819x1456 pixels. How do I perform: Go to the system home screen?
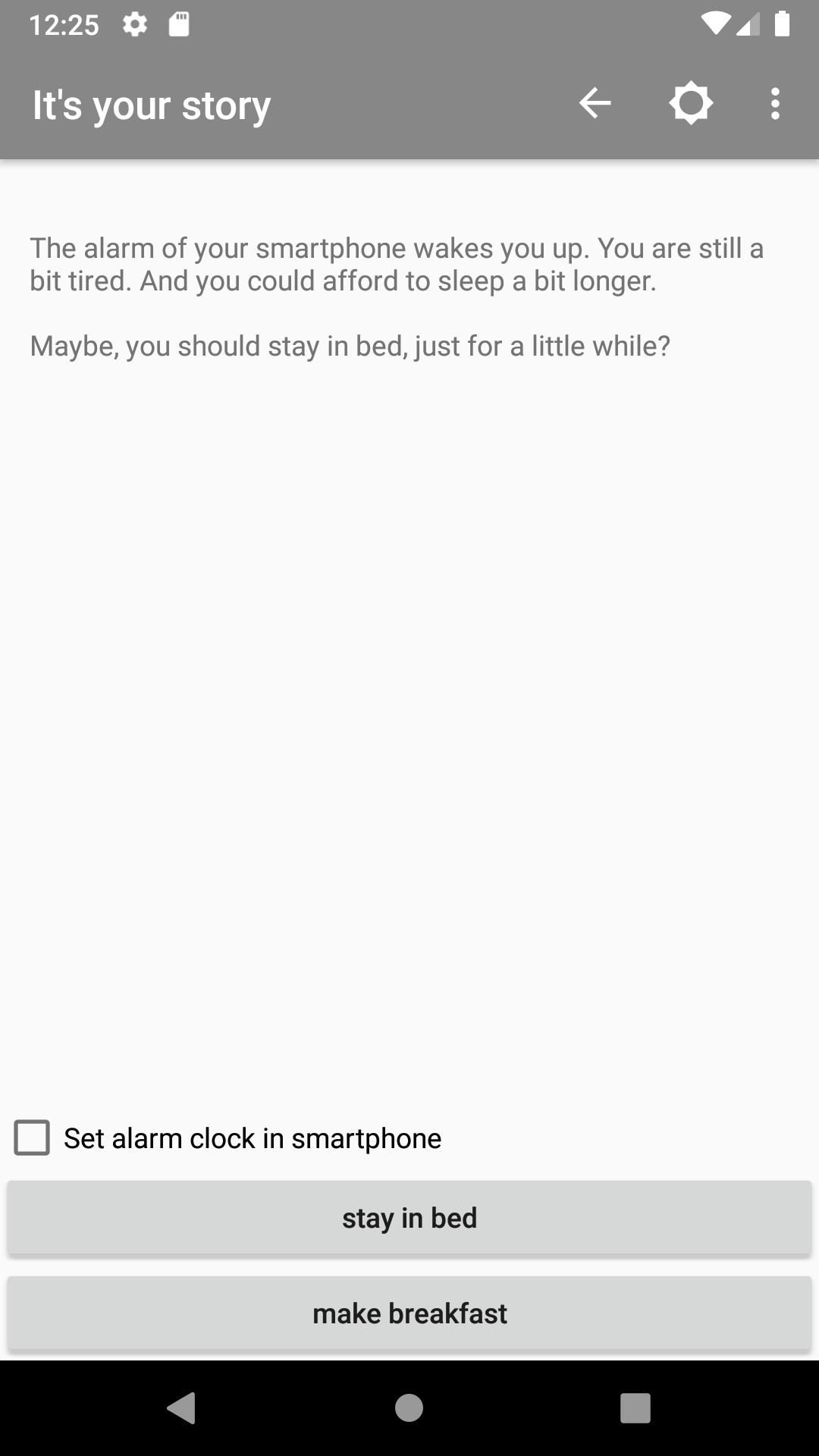[409, 1408]
